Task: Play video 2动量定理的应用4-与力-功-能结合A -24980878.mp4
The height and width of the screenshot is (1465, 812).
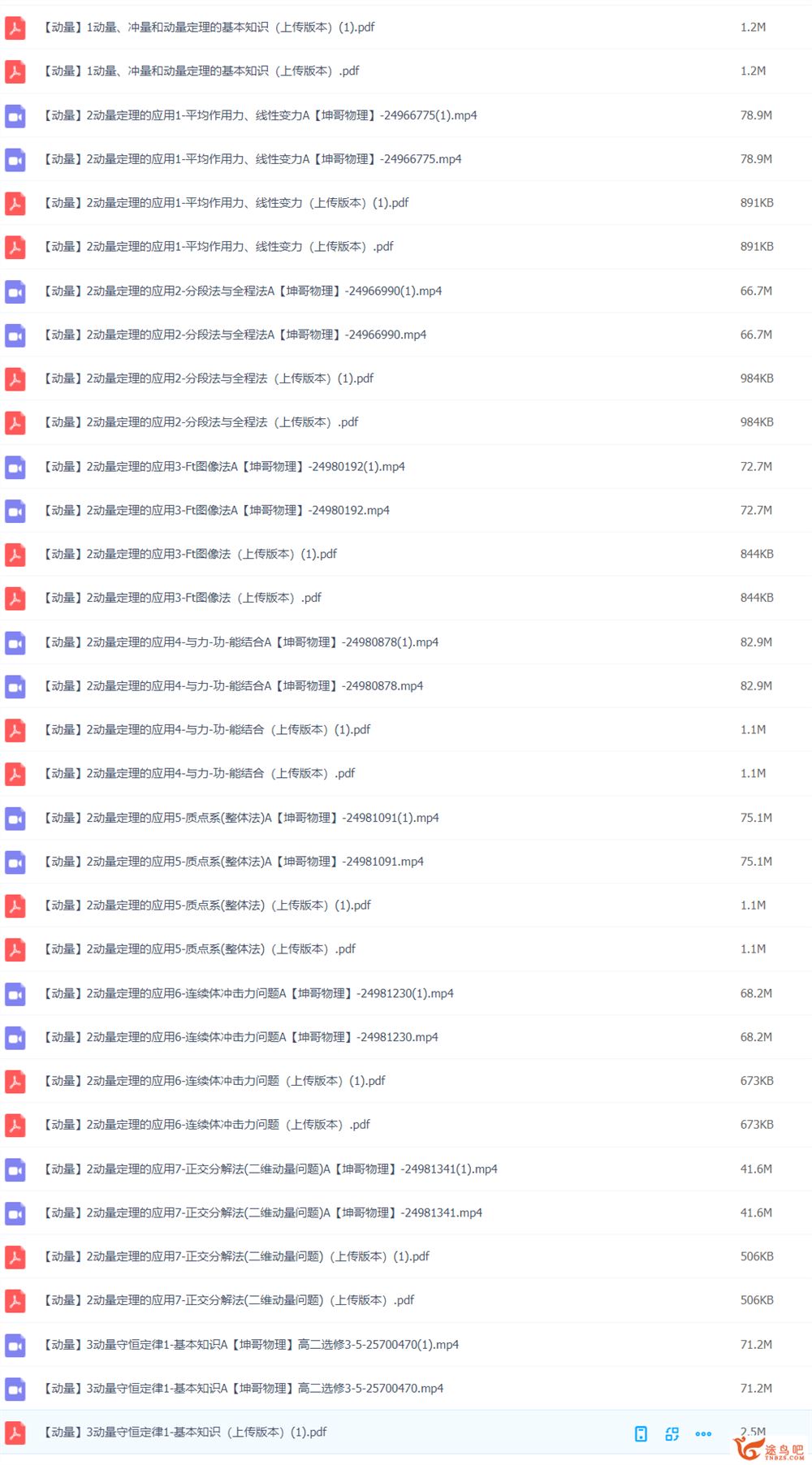Action: 234,686
